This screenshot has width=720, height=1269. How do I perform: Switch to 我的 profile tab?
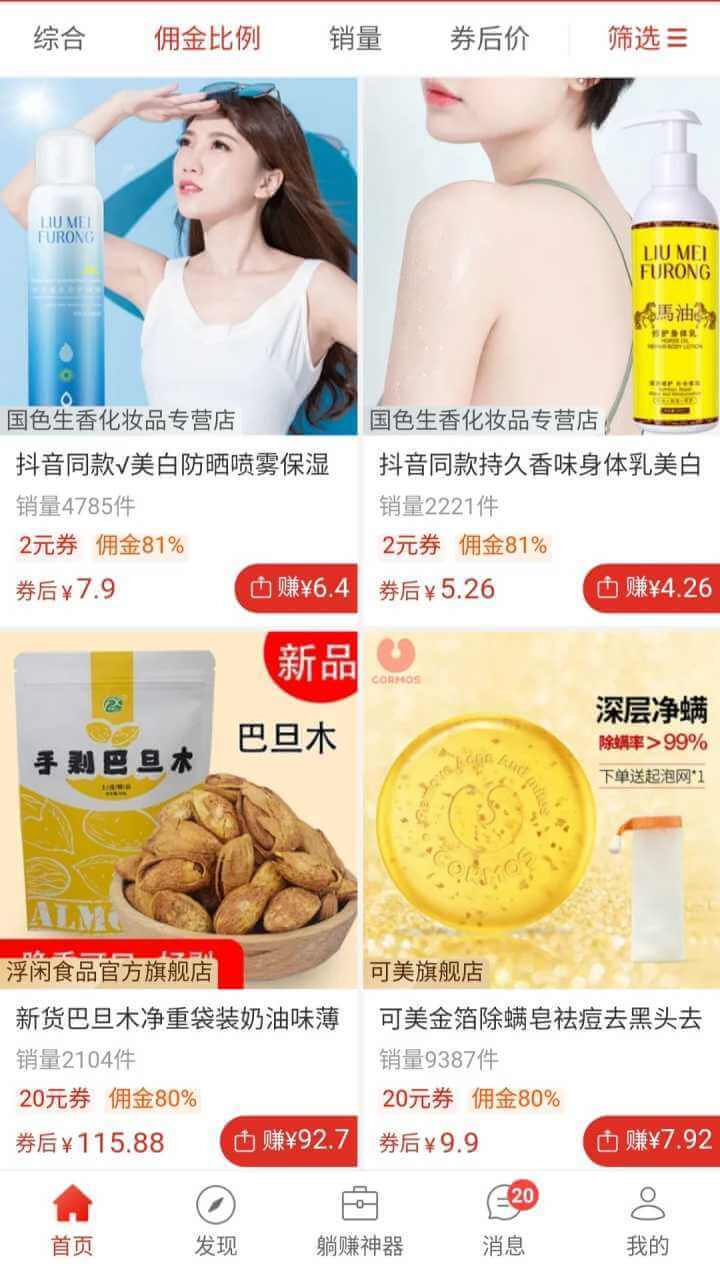[x=648, y=1220]
